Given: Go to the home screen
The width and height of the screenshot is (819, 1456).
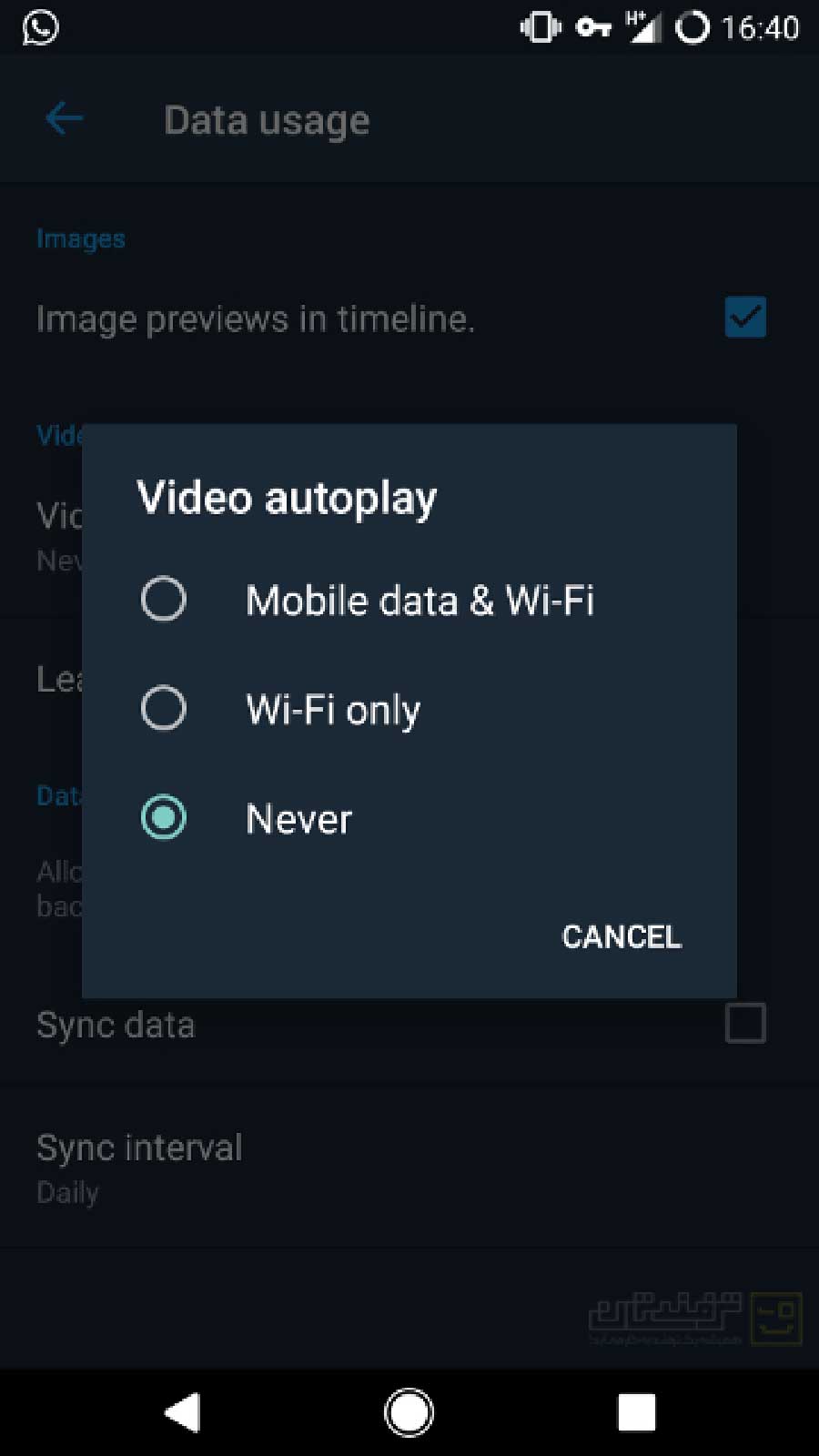Looking at the screenshot, I should pos(409,1413).
